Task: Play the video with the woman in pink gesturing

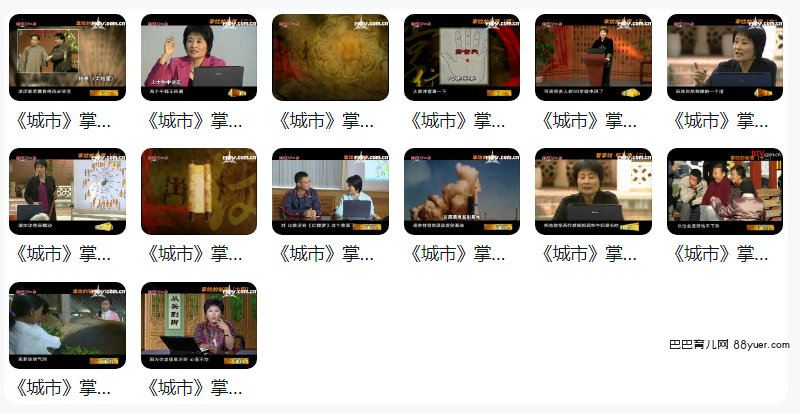Action: (x=198, y=57)
